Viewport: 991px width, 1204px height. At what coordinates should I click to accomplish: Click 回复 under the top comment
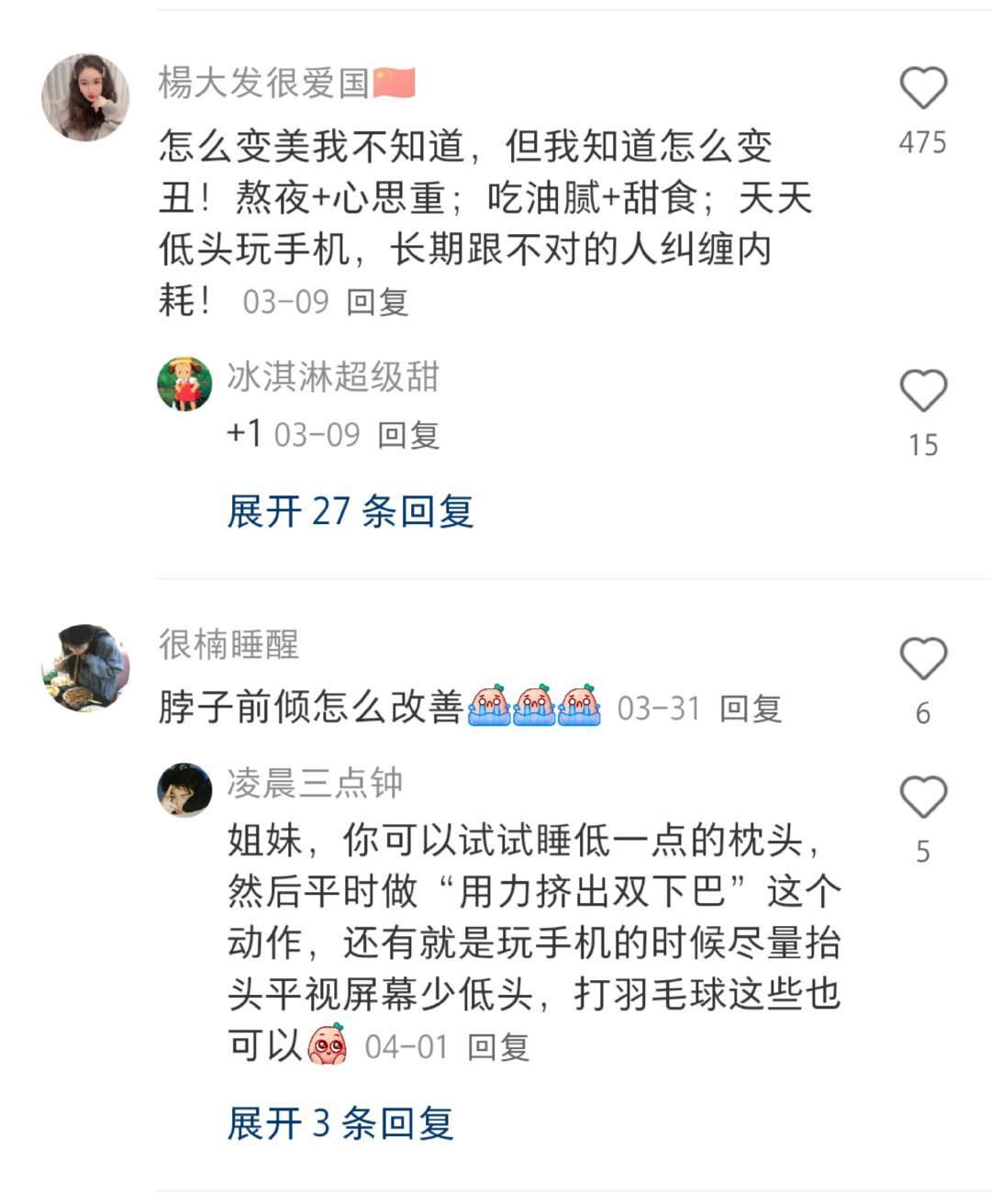[377, 301]
